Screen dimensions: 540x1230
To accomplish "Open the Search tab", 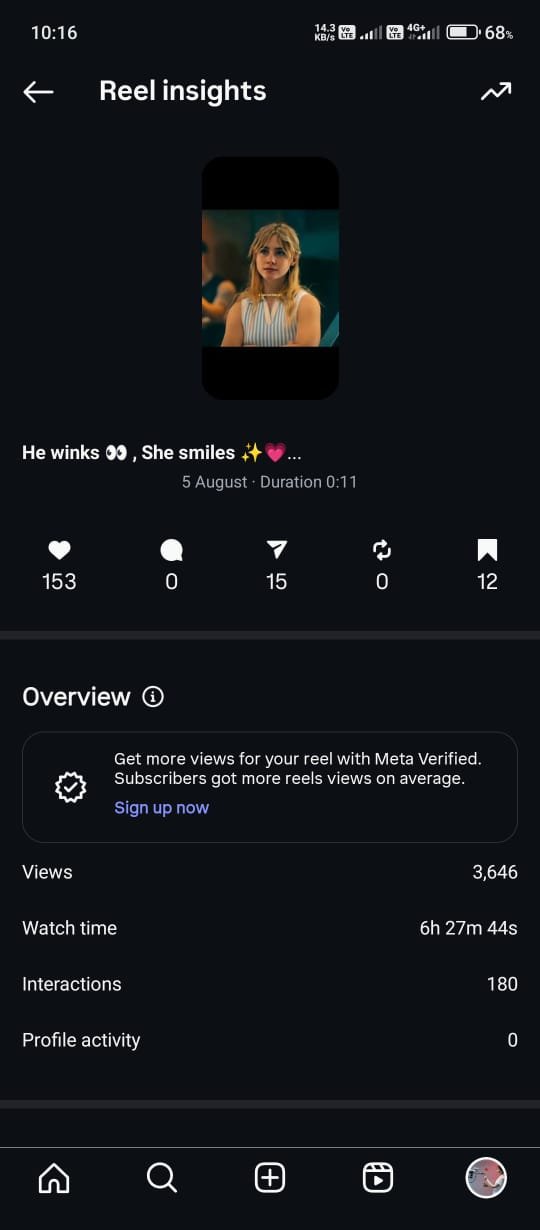I will click(x=162, y=1178).
